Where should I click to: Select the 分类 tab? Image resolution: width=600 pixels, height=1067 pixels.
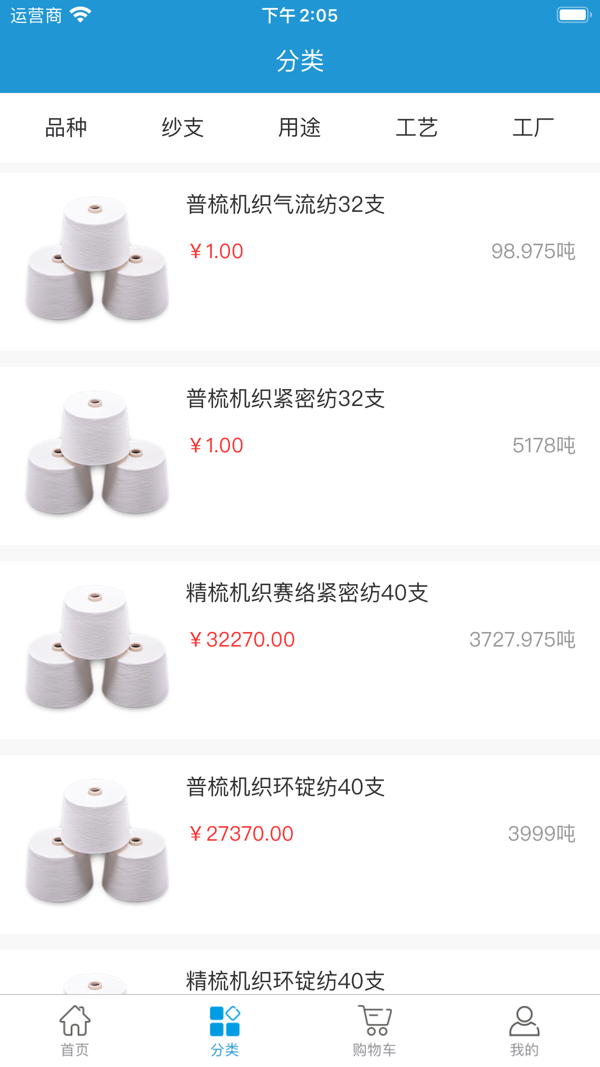[225, 1031]
